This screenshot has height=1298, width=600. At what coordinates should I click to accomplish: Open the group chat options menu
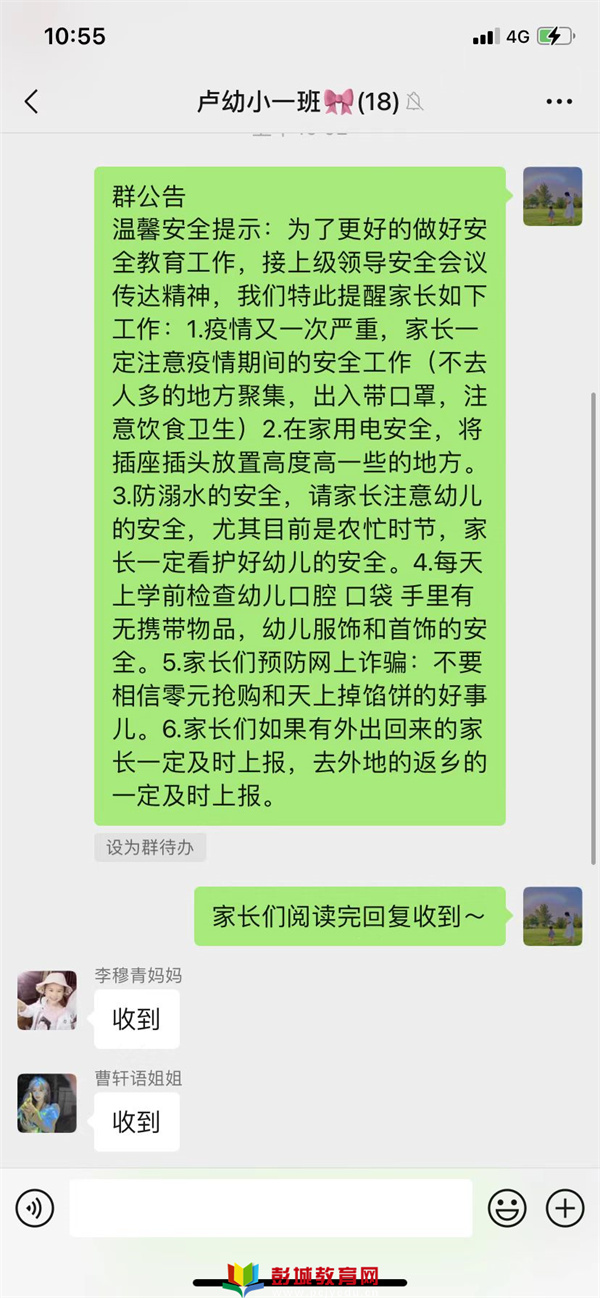pyautogui.click(x=558, y=101)
